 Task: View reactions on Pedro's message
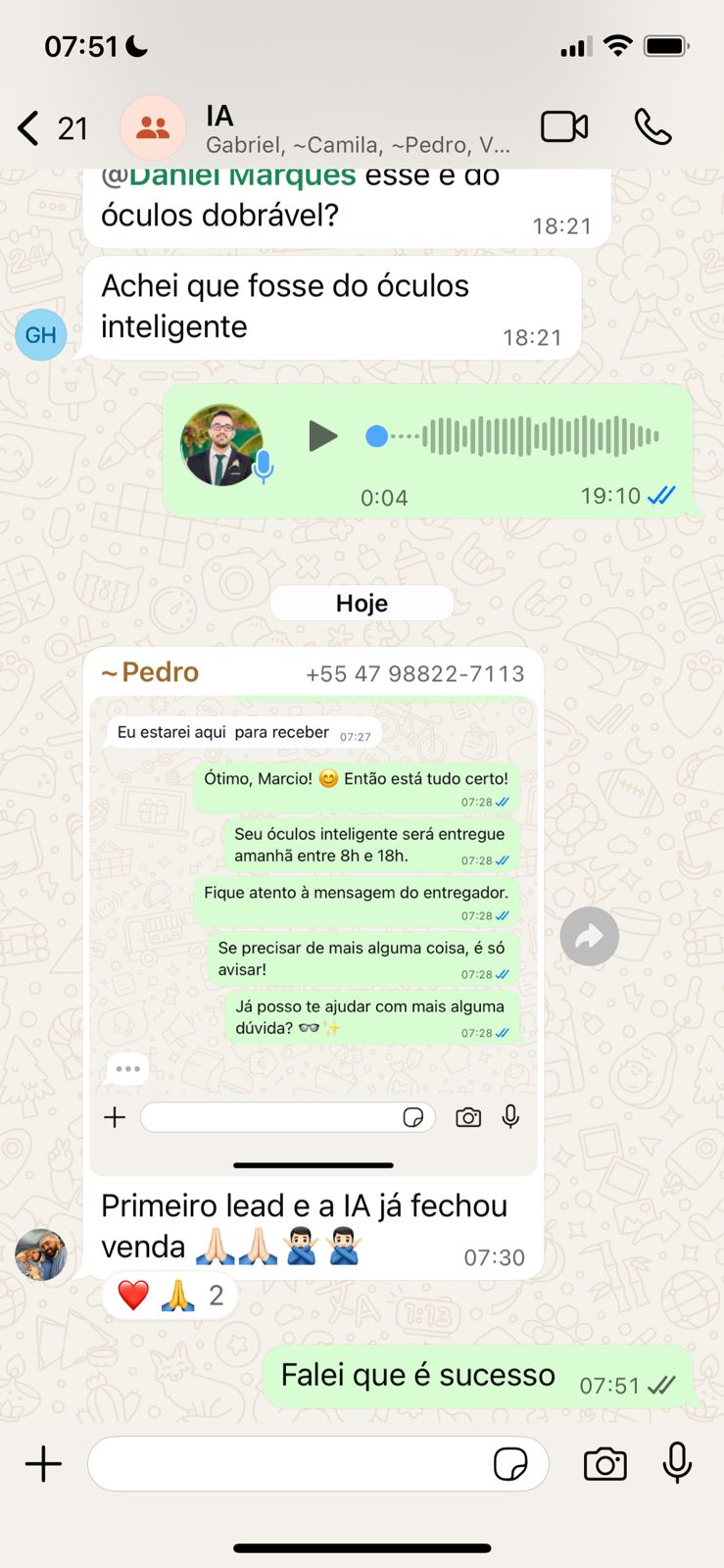pos(170,1296)
